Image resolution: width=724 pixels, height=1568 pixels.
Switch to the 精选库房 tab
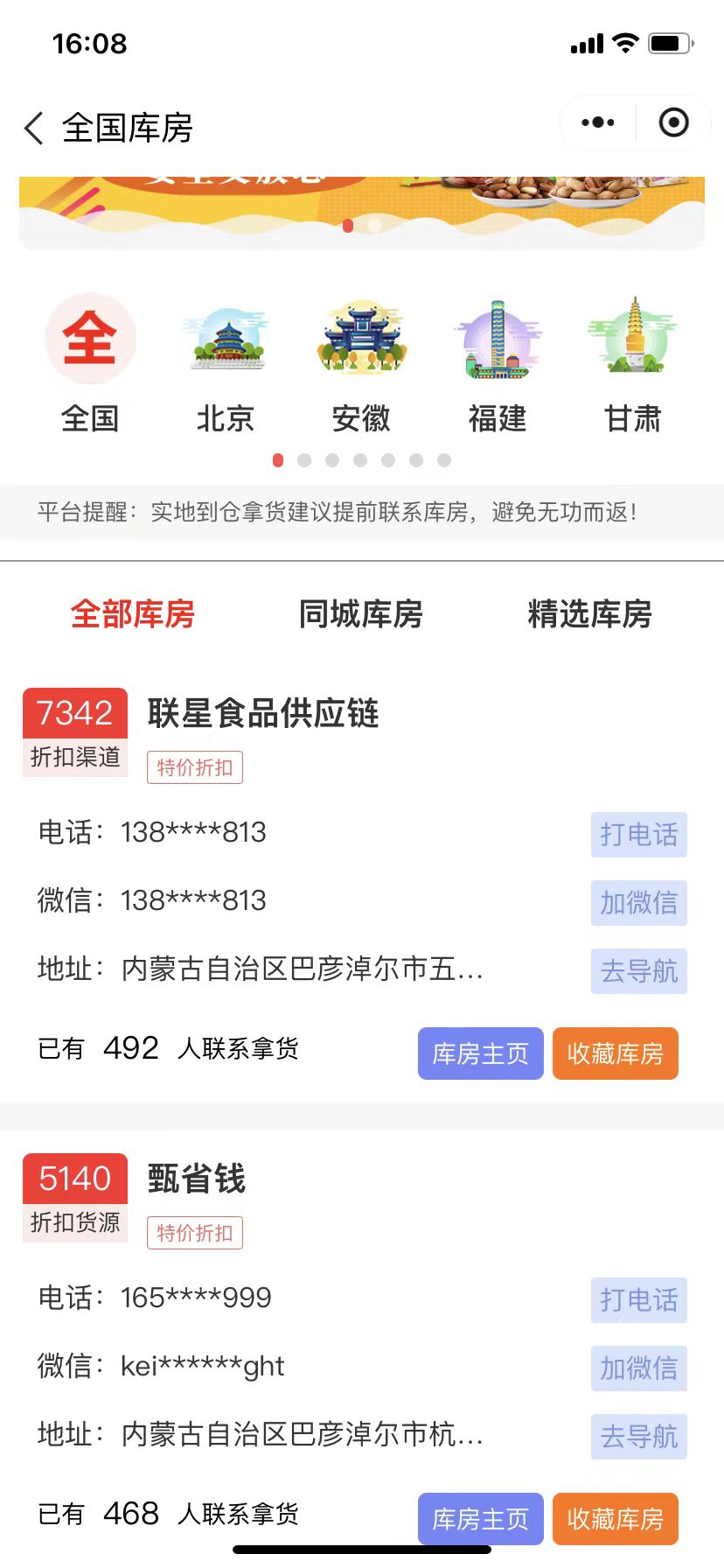589,614
